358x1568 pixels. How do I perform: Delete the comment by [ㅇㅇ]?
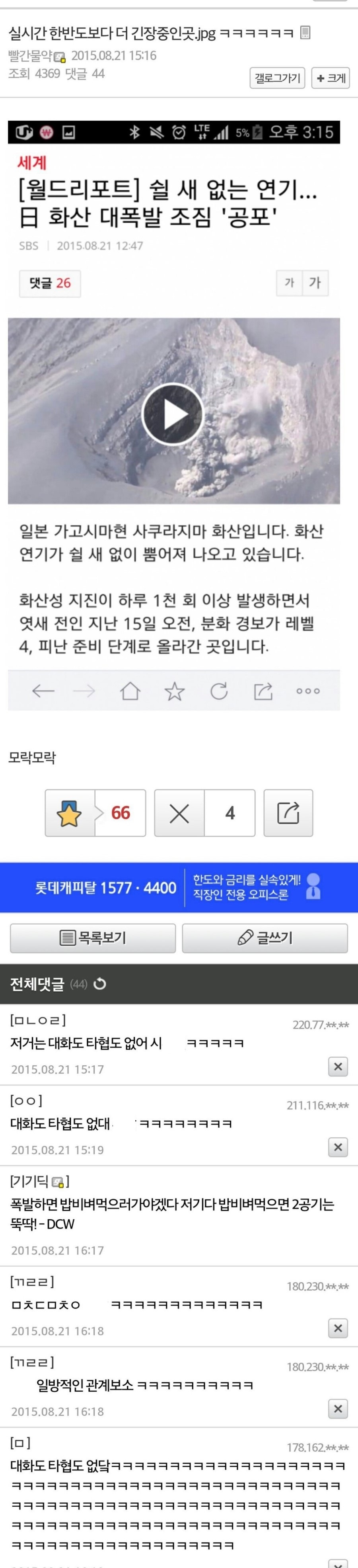(x=338, y=1147)
